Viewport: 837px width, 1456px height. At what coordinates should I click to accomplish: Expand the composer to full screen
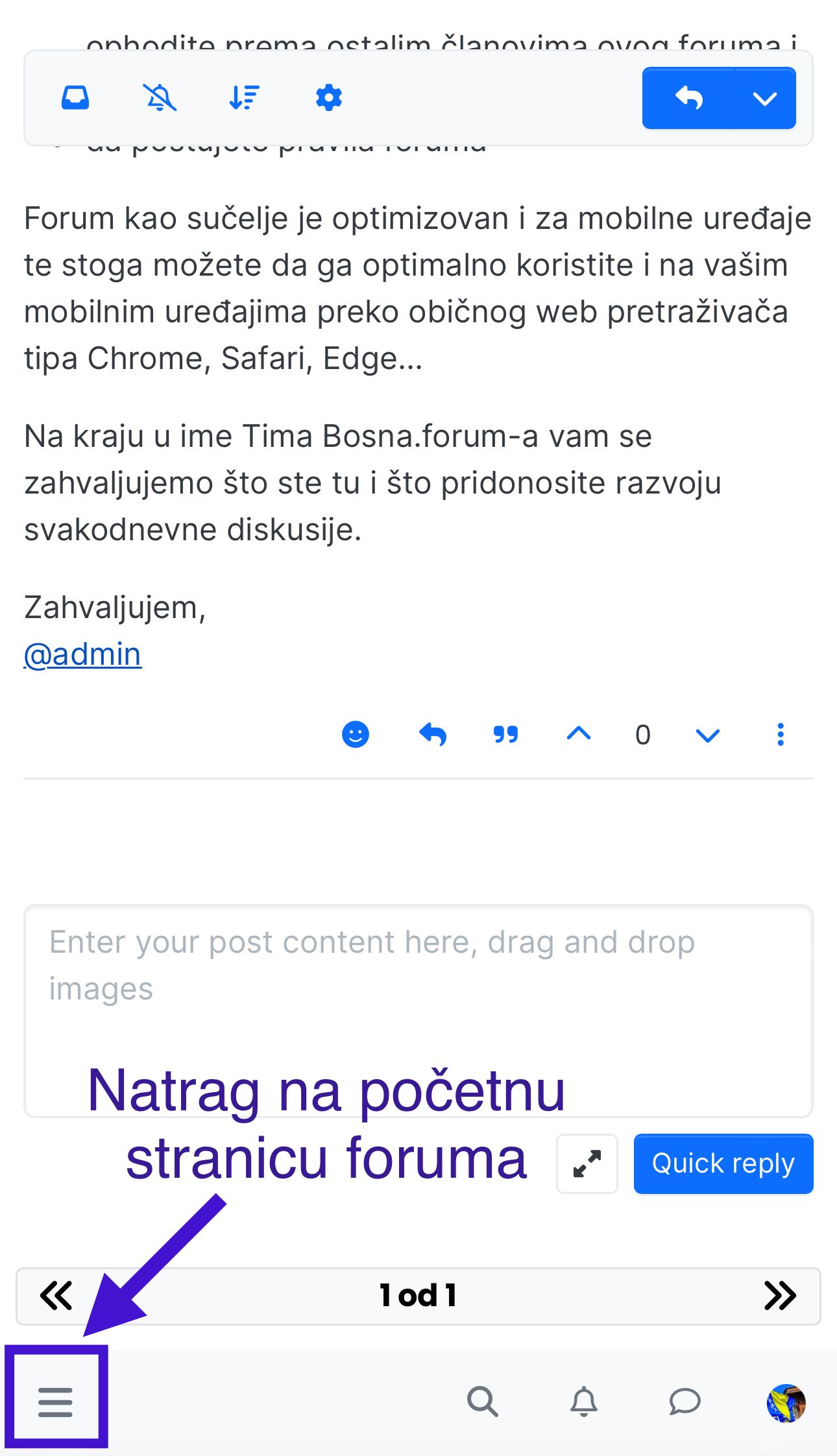tap(587, 1164)
